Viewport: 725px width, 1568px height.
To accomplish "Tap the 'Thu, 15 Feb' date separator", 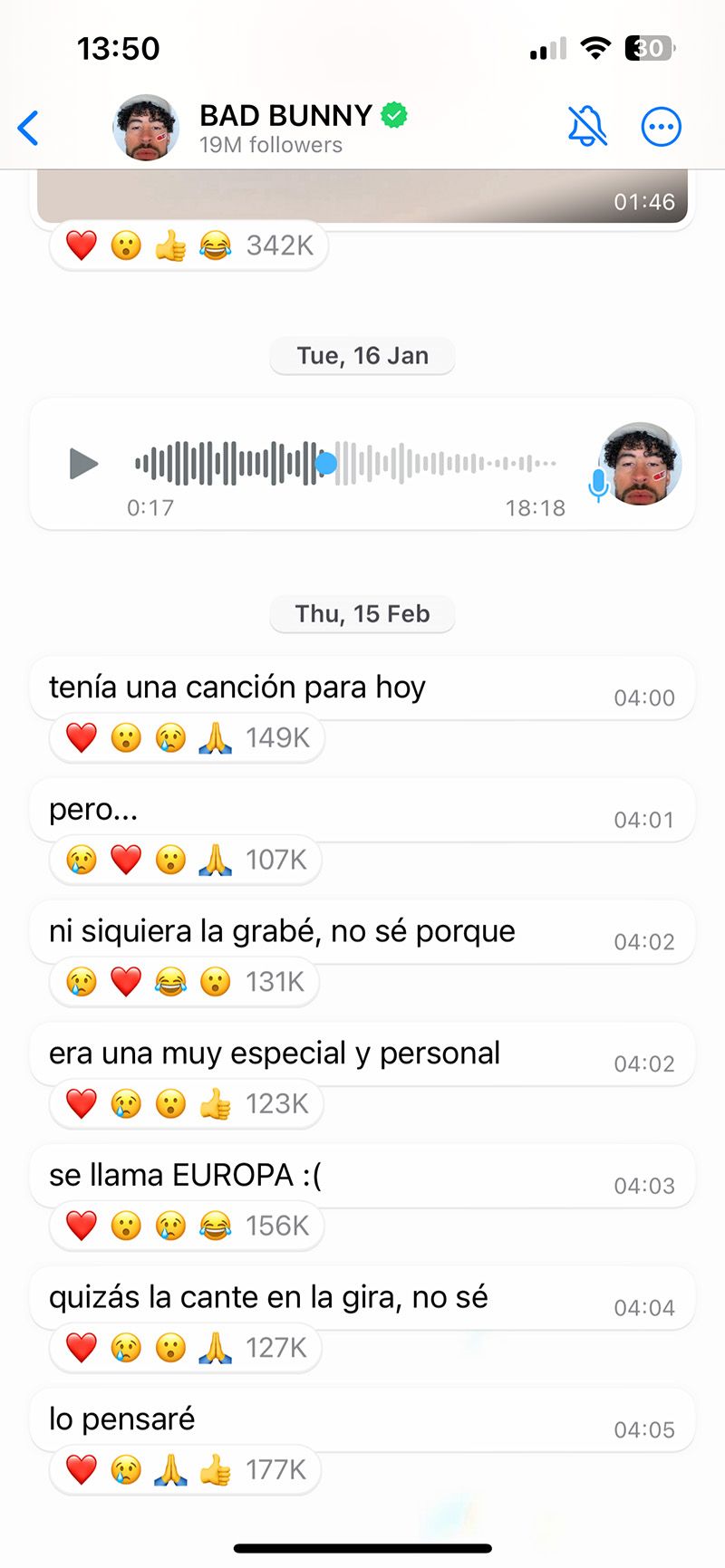I will 362,613.
